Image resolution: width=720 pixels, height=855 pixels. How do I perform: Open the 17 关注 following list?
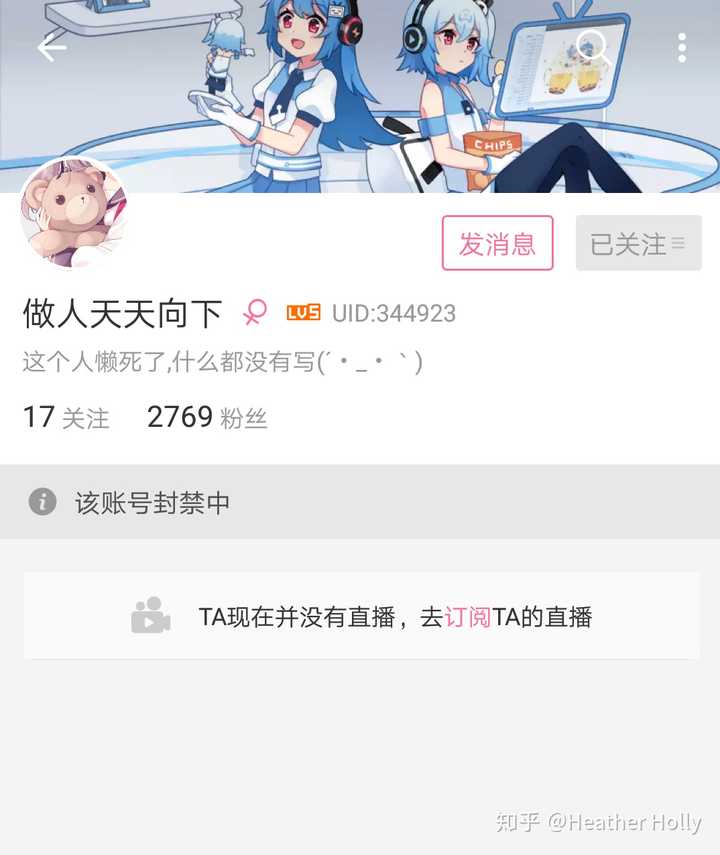(66, 417)
